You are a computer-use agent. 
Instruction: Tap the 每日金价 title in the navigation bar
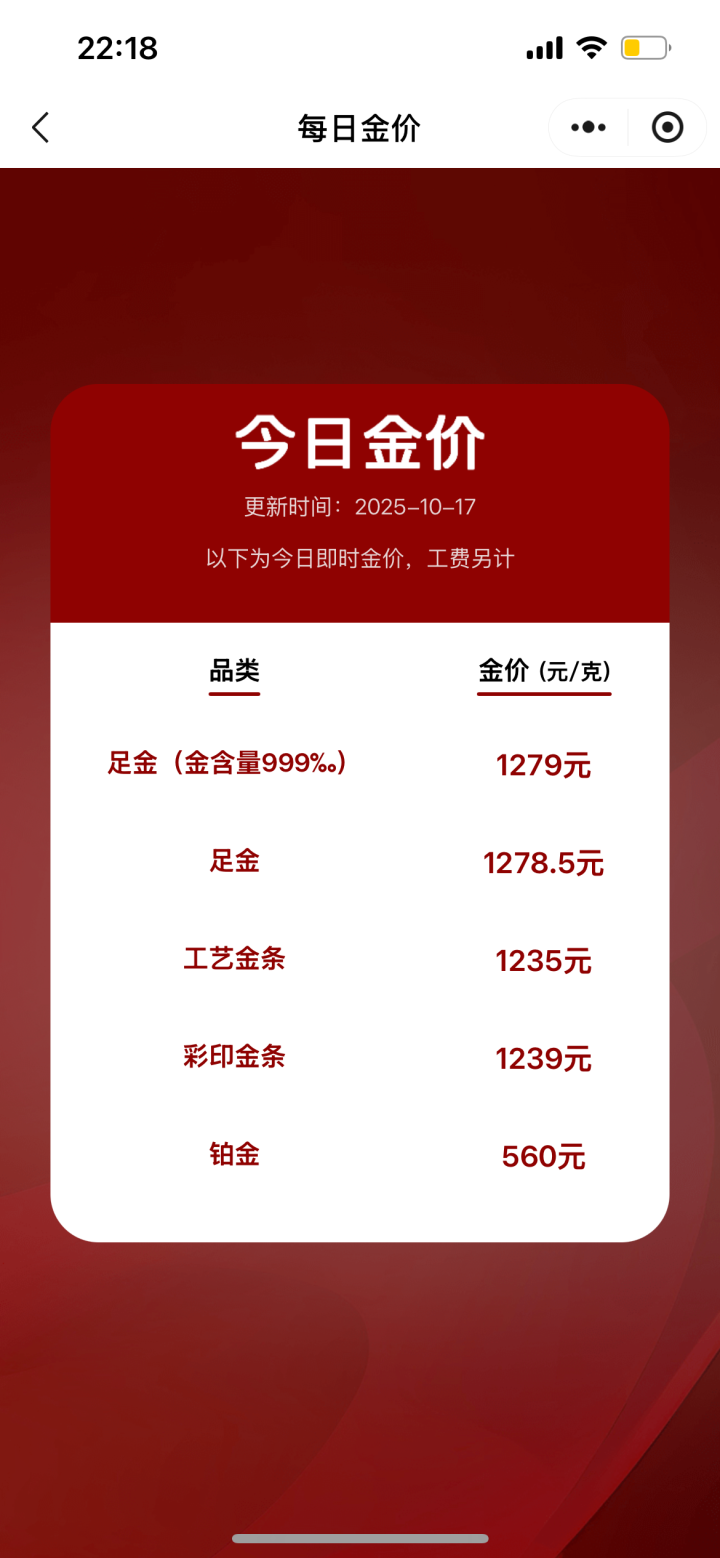pos(359,128)
